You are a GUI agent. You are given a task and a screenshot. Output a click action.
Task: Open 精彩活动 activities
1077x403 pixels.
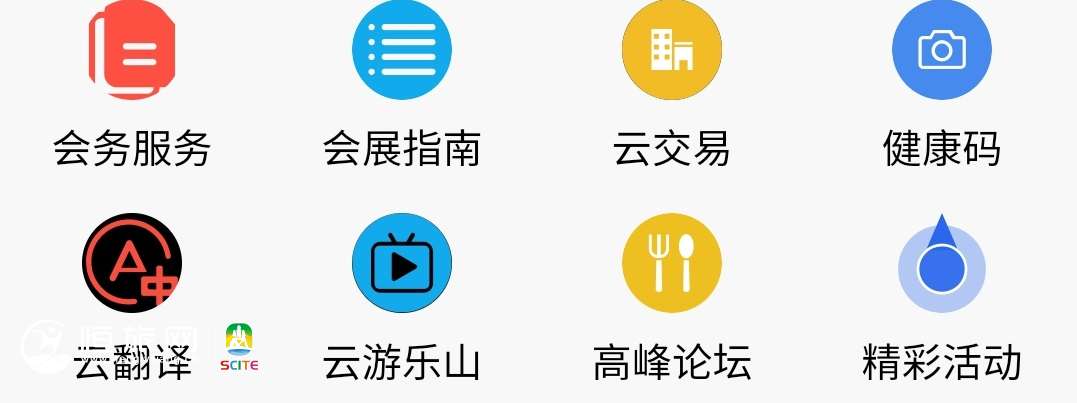coord(941,264)
